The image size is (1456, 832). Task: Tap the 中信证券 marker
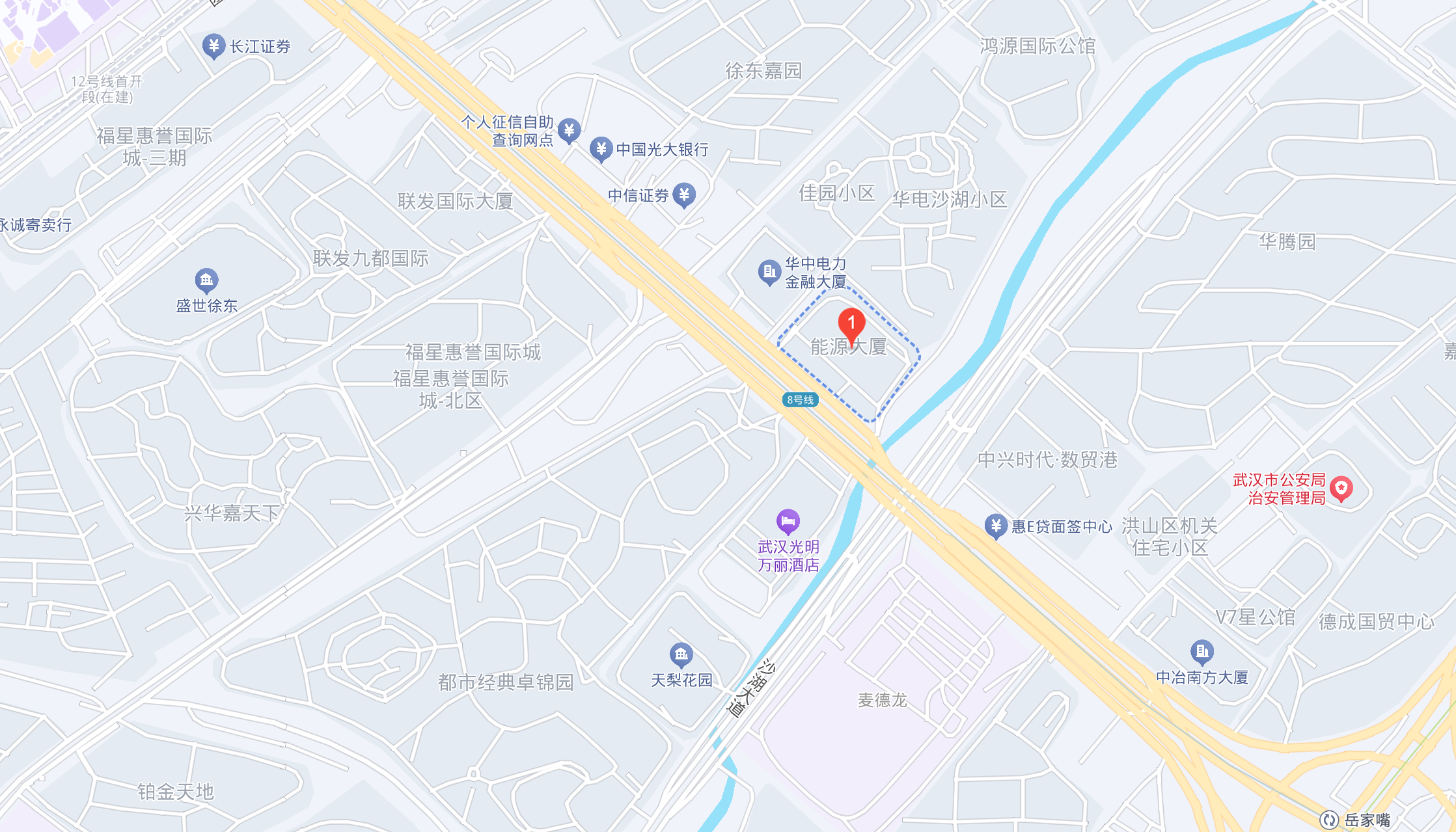tap(683, 195)
